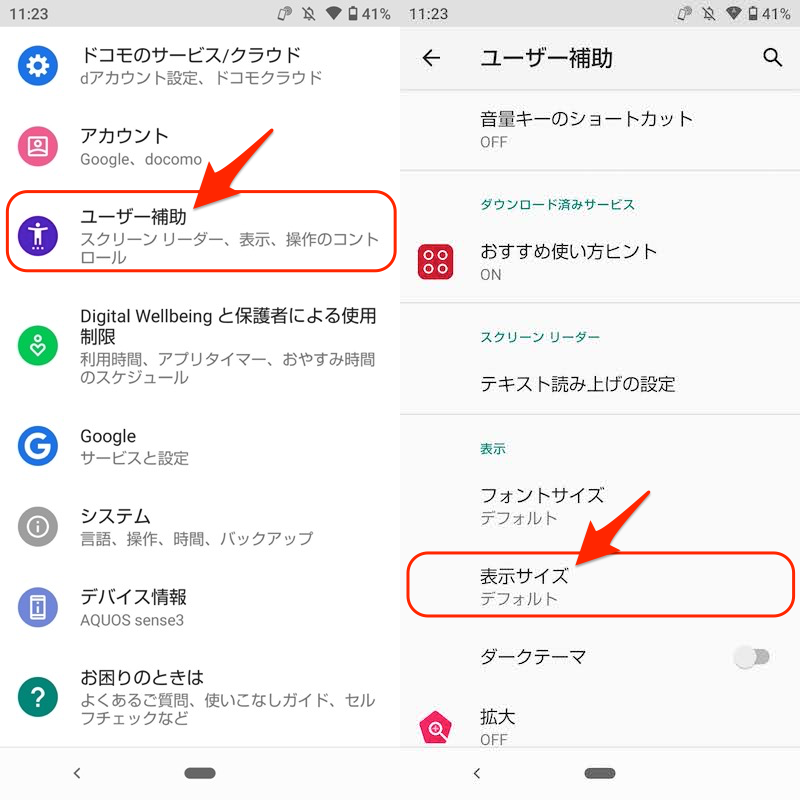Go back with the ユーザー補助 header arrow
The image size is (800, 800).
[x=431, y=58]
